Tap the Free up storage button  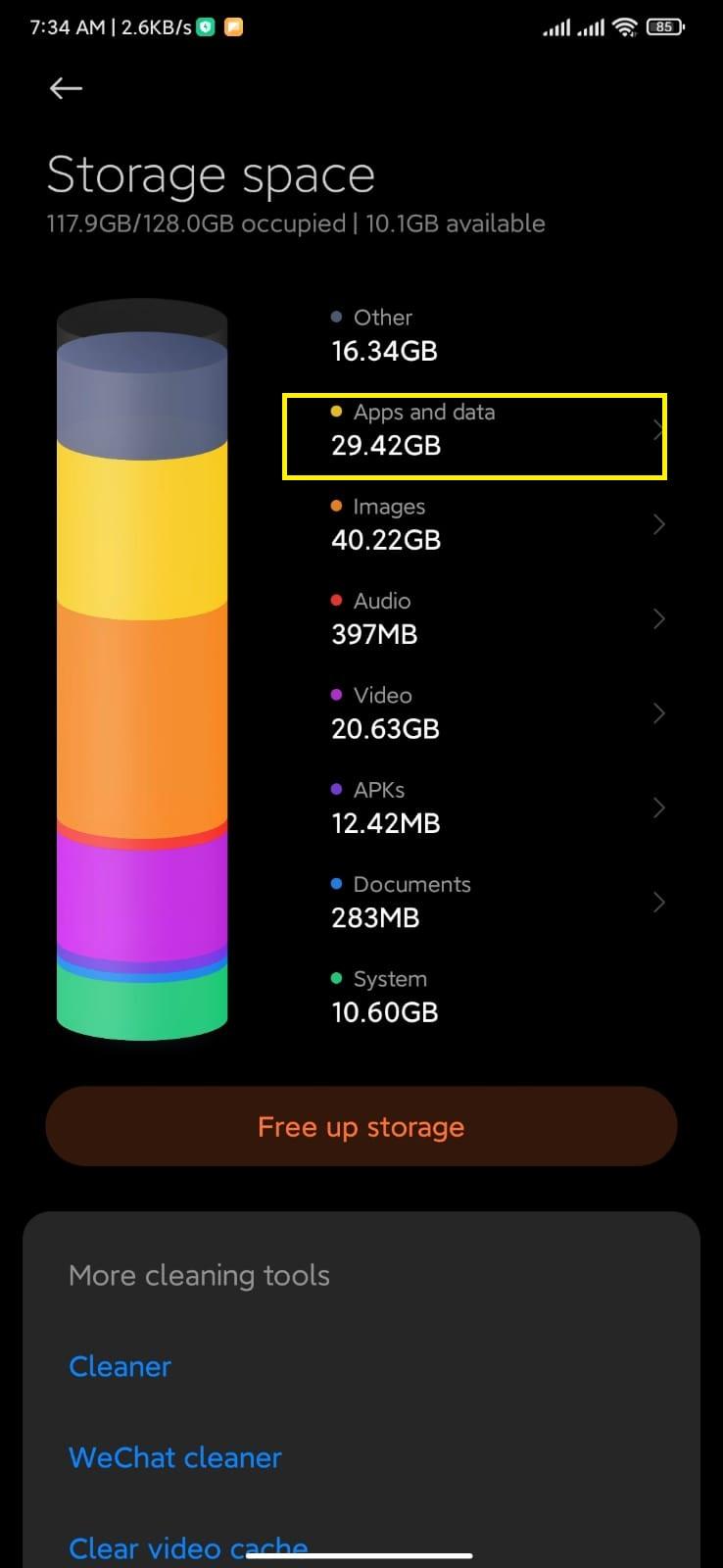361,1126
